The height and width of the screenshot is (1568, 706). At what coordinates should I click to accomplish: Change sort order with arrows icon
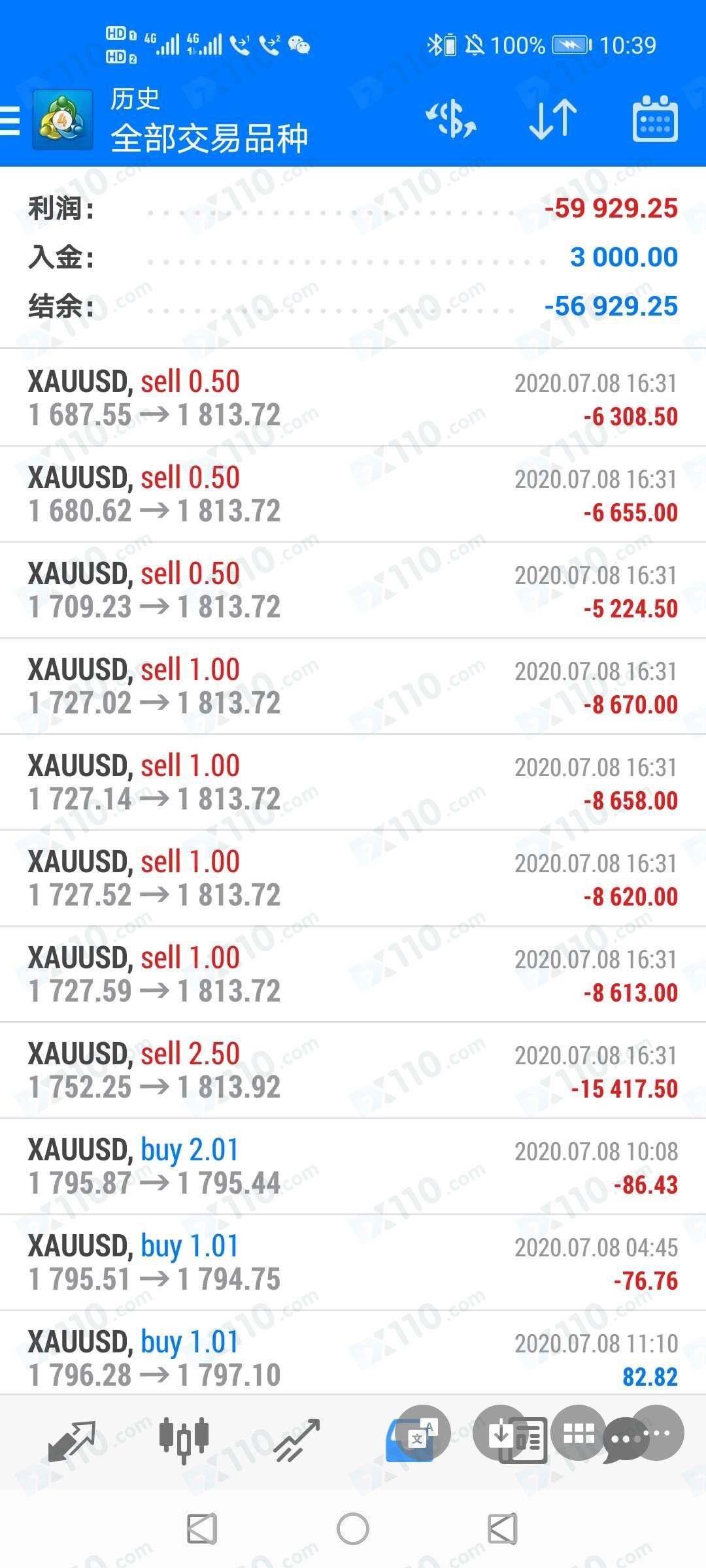pyautogui.click(x=553, y=120)
